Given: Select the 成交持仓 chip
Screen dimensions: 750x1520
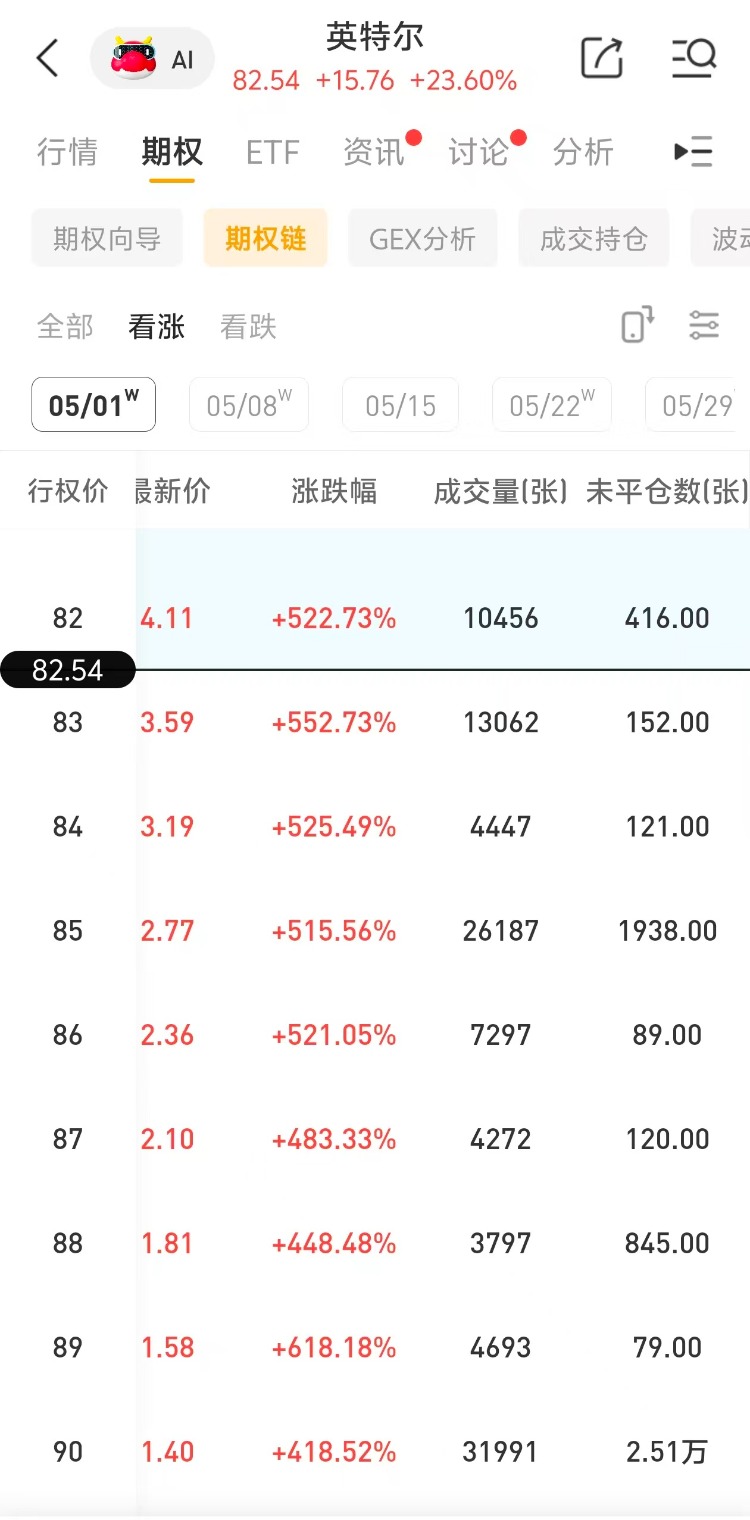Looking at the screenshot, I should point(593,239).
